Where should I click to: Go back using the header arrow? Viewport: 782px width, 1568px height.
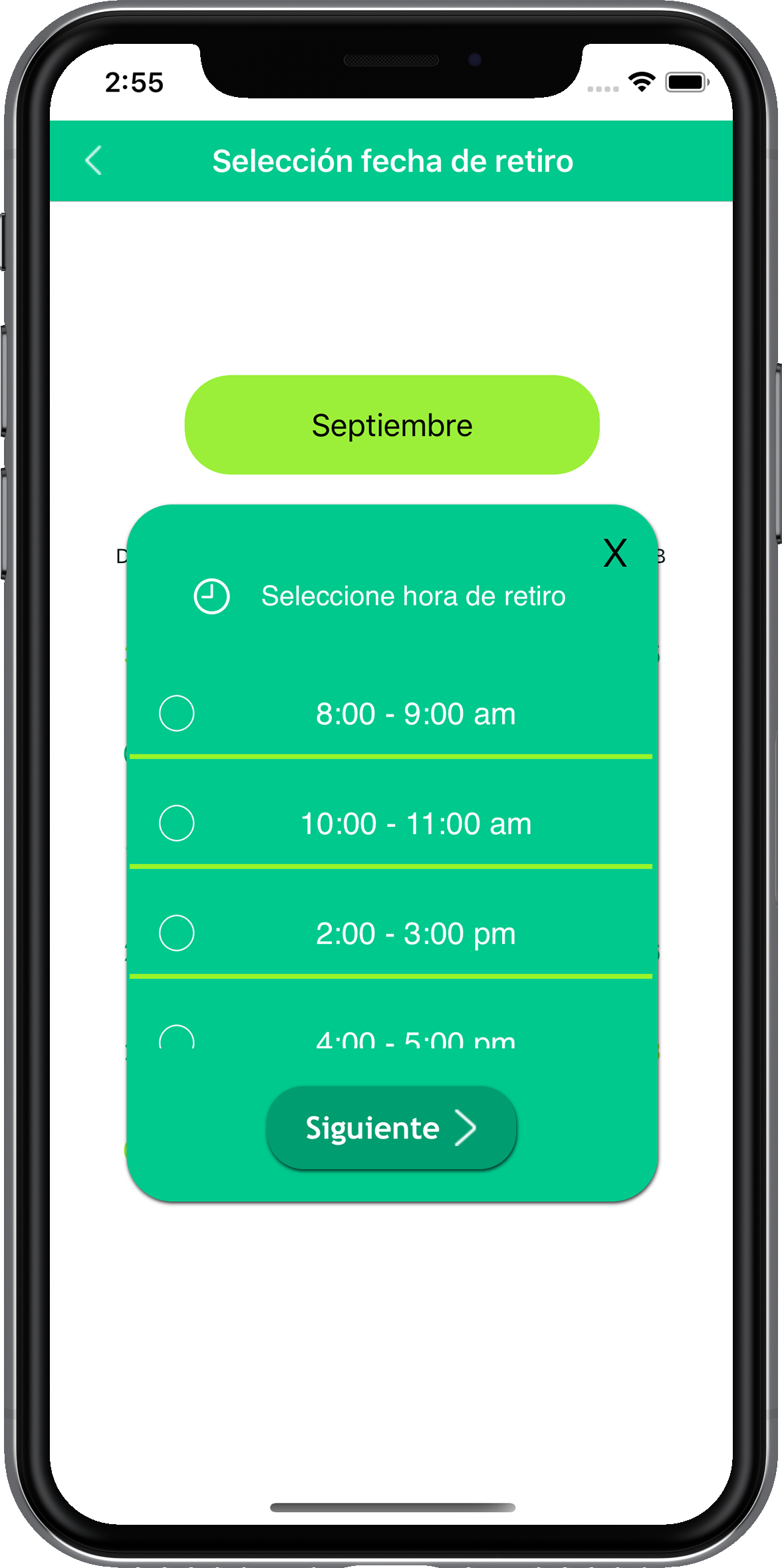tap(94, 161)
